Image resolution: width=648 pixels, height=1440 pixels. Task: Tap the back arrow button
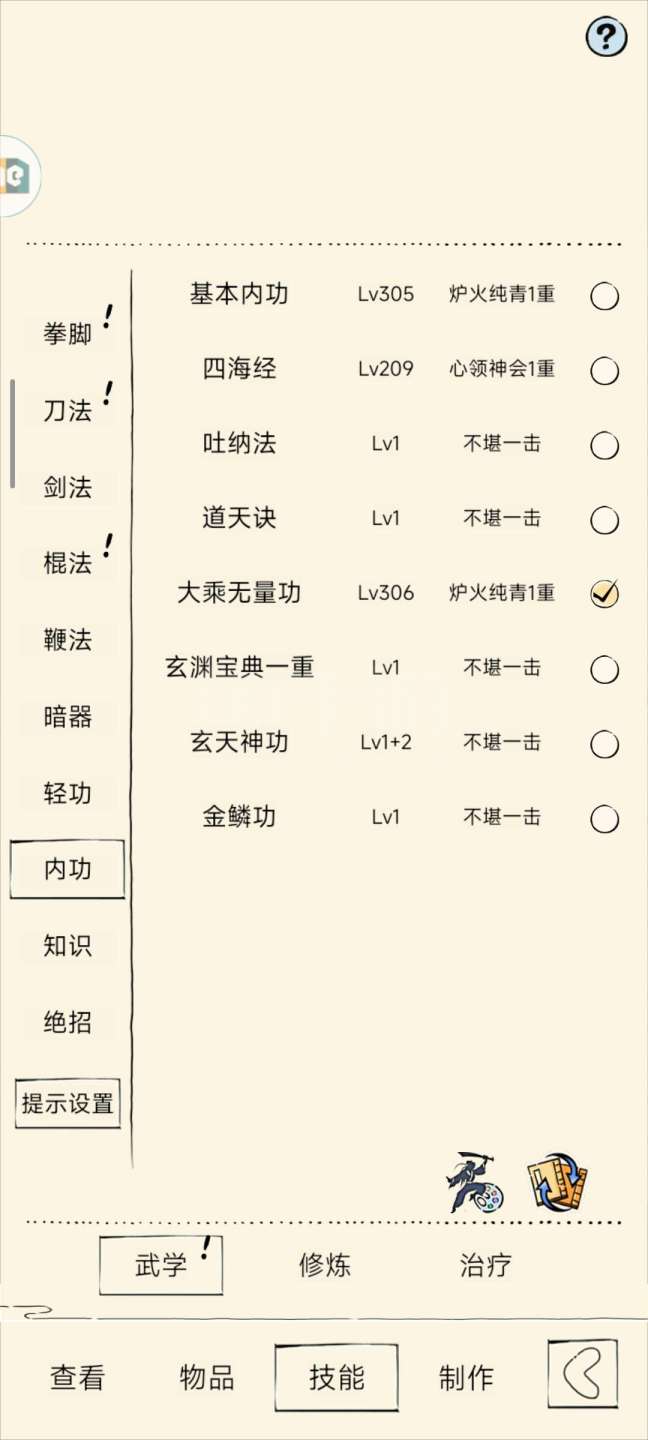pyautogui.click(x=582, y=1376)
